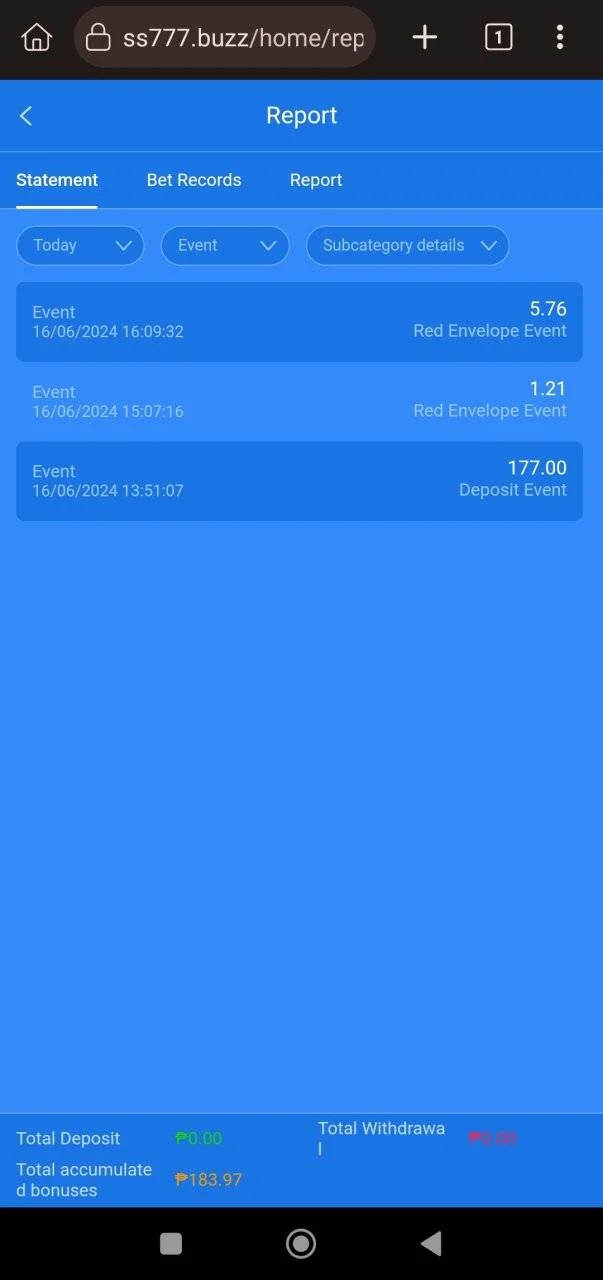
Task: Open the 177.00 Deposit Event entry
Action: coord(299,481)
